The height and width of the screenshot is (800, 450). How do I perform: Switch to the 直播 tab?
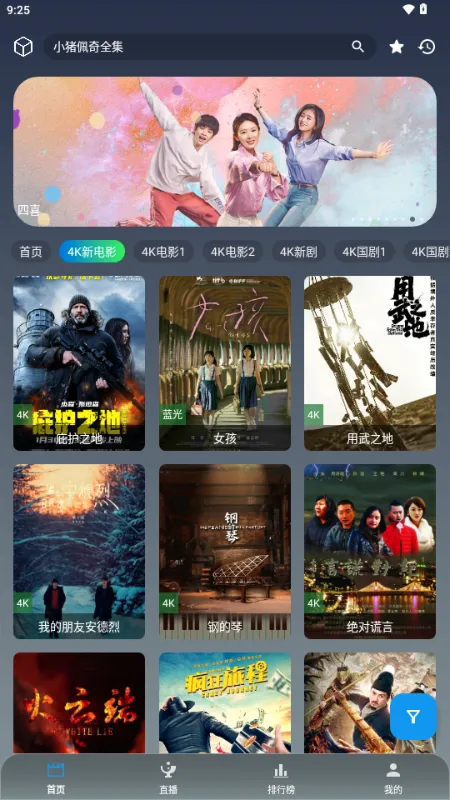tap(168, 778)
